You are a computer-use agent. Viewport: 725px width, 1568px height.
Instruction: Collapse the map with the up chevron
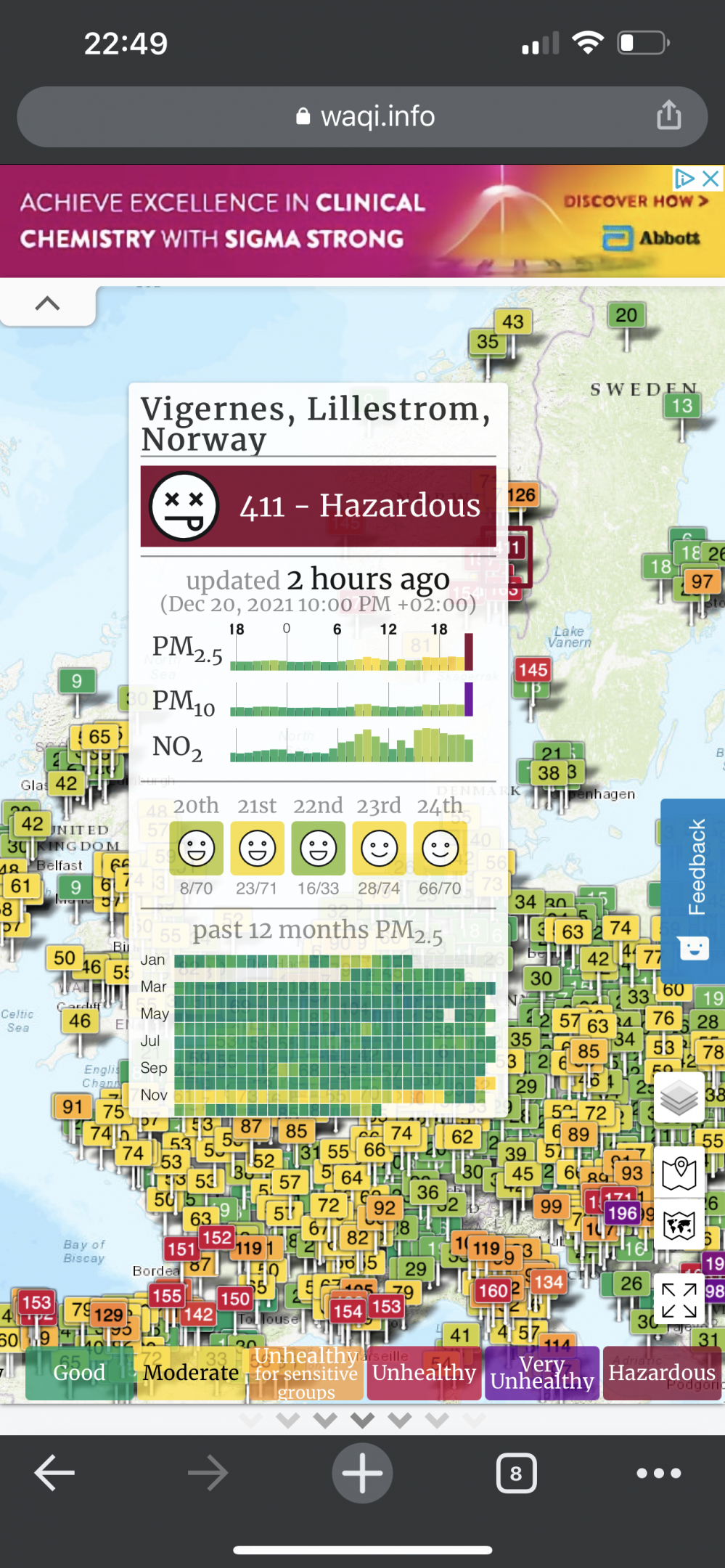tap(47, 303)
